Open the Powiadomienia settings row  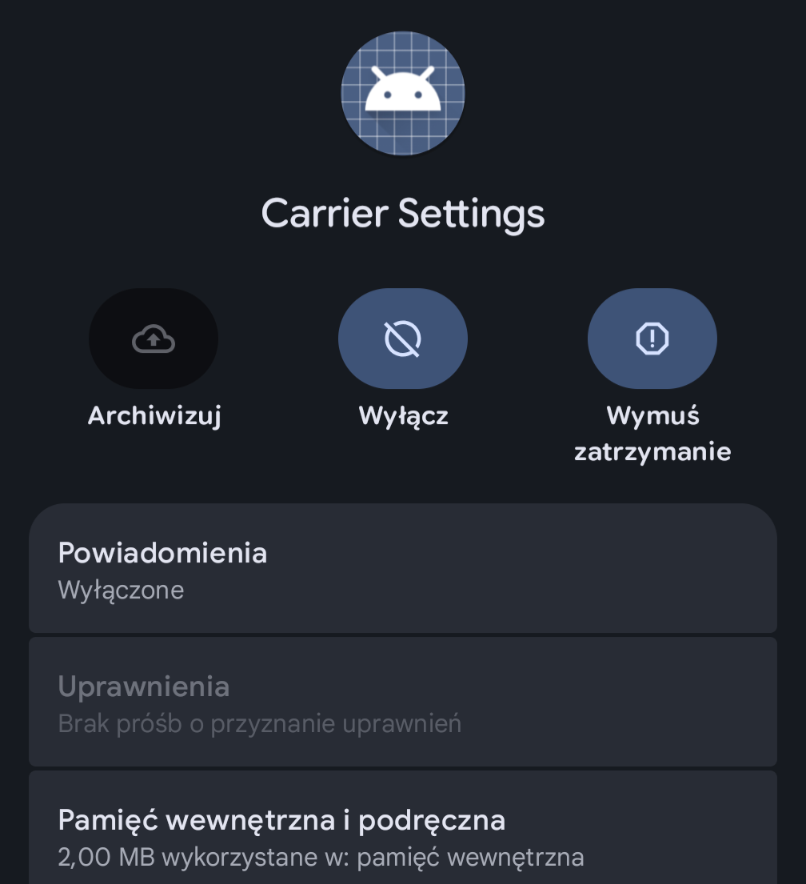403,570
